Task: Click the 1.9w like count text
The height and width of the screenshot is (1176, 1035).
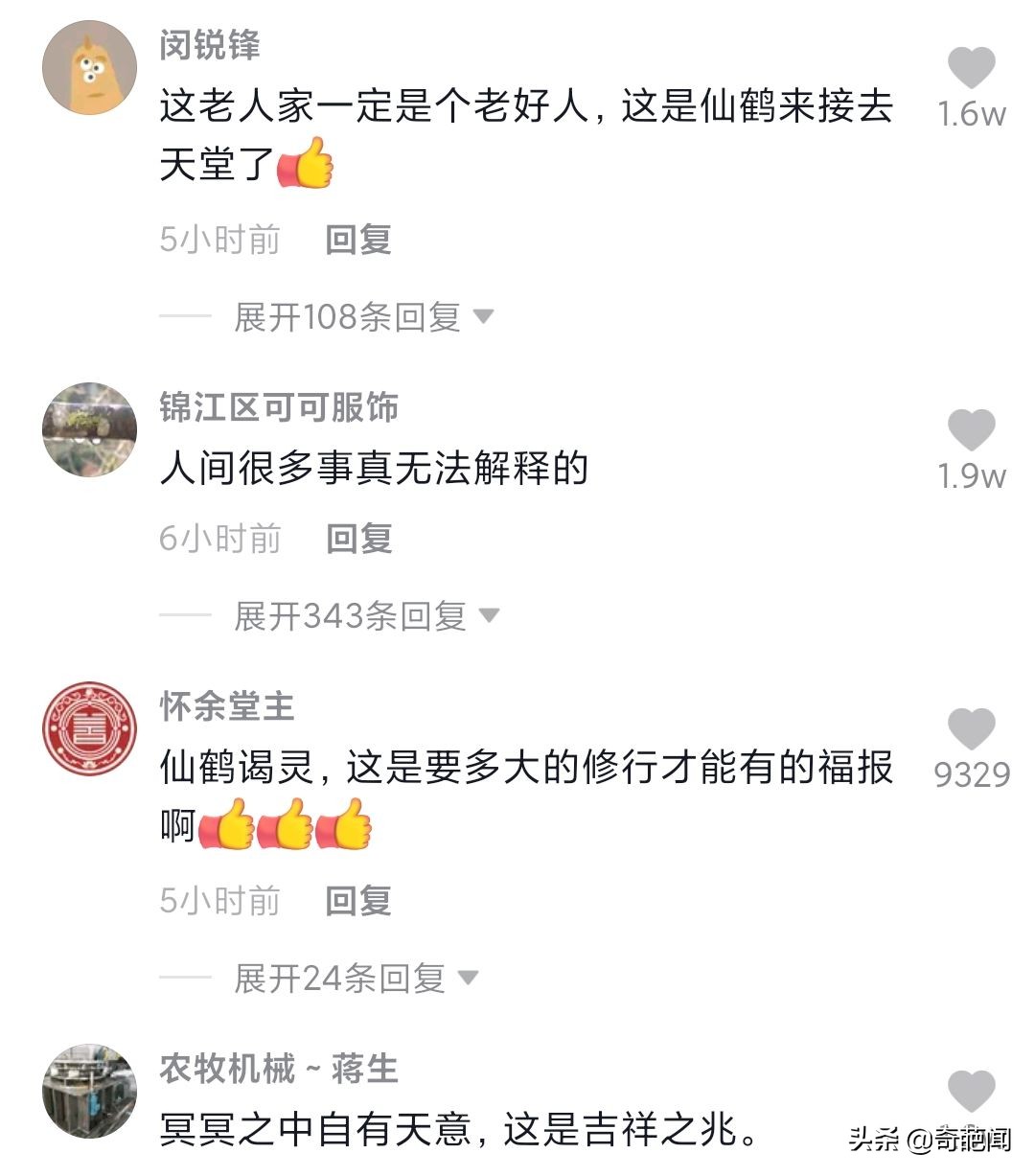Action: click(971, 477)
